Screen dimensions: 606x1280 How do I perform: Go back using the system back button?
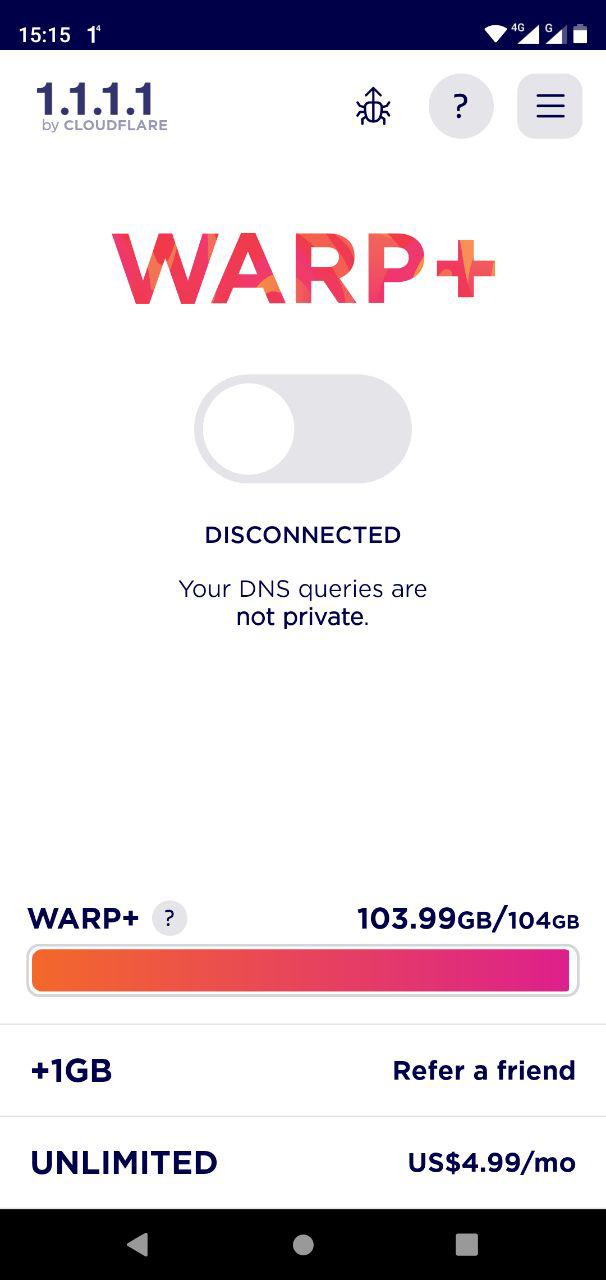tap(138, 1244)
